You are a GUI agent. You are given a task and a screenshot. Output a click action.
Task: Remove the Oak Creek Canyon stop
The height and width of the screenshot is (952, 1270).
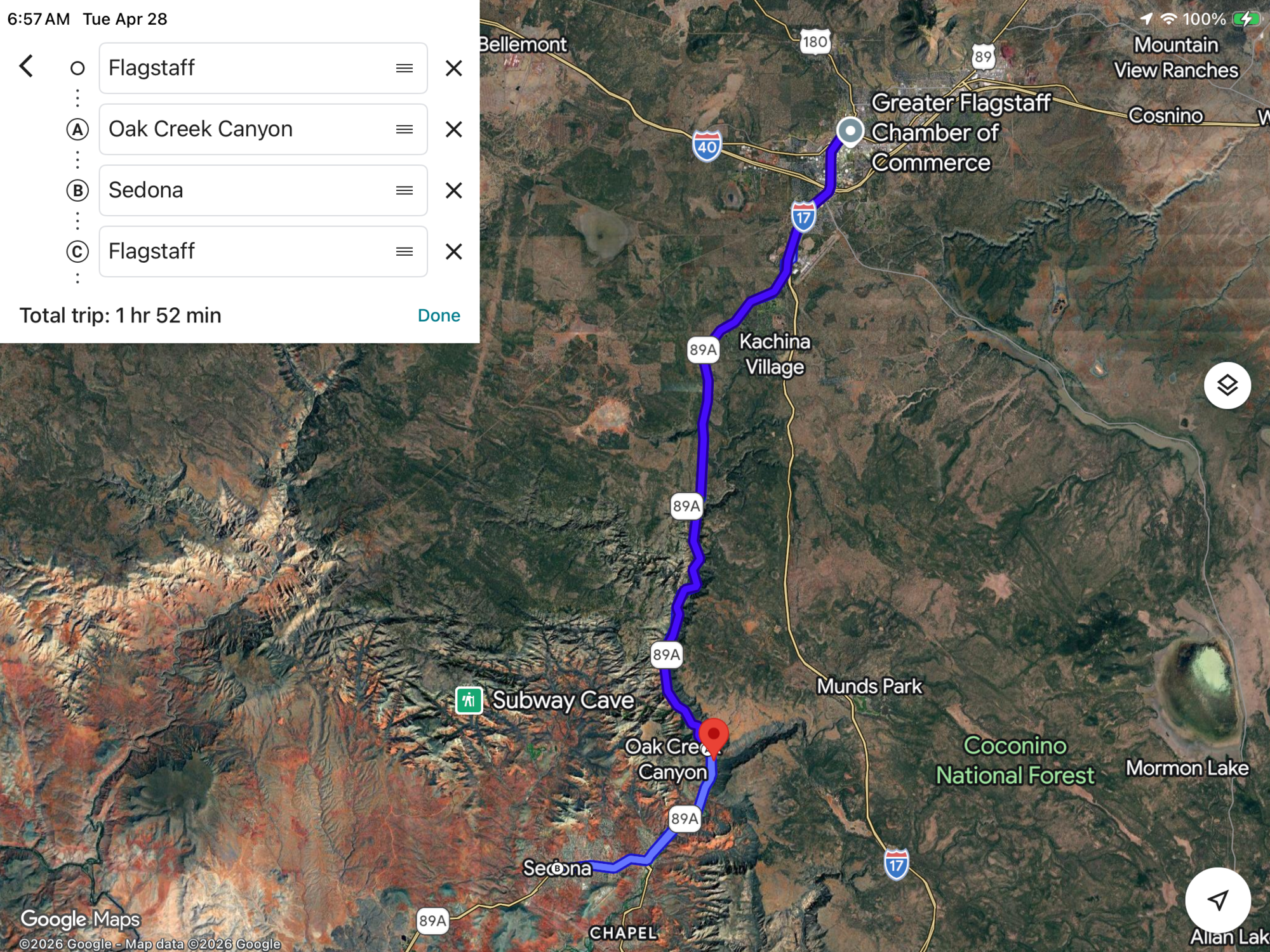453,129
